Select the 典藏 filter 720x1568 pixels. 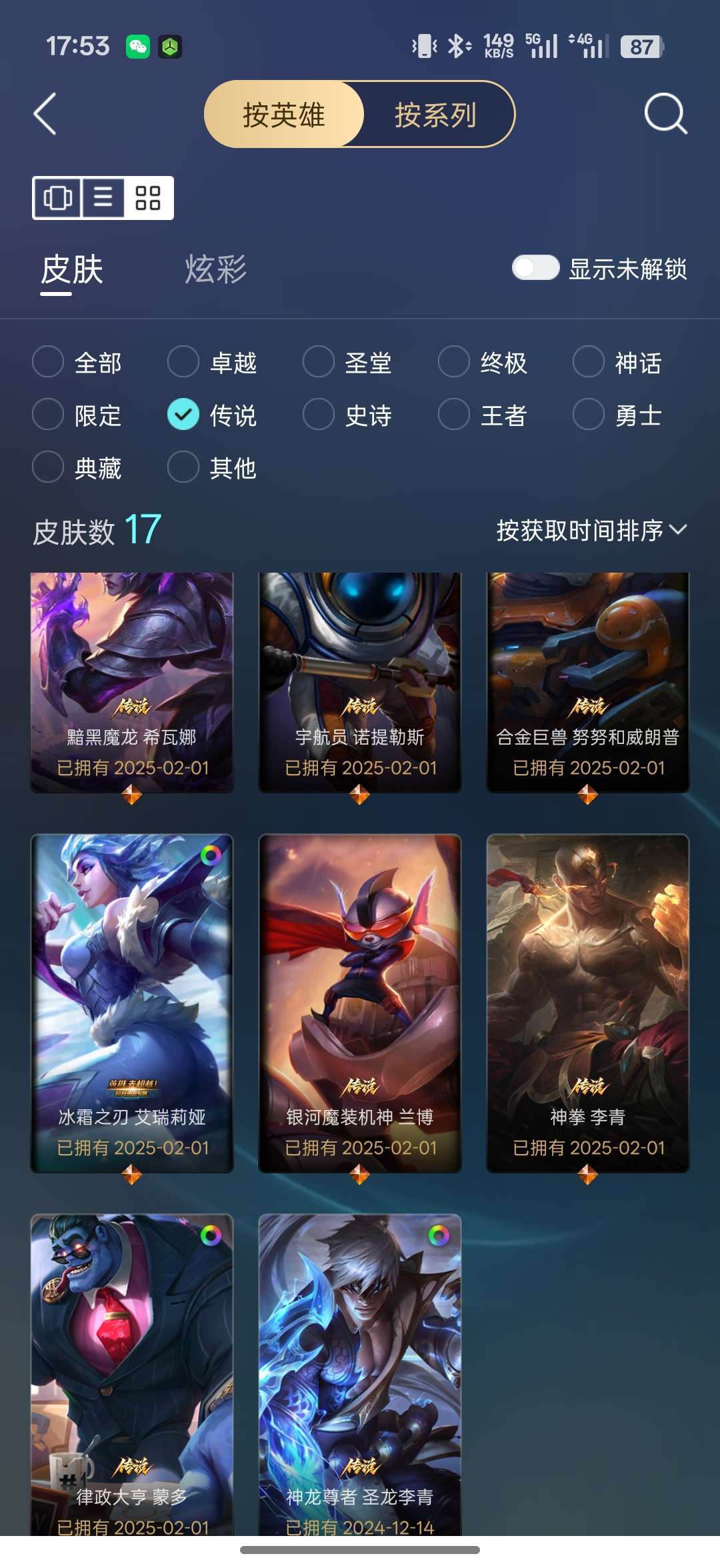coord(48,467)
